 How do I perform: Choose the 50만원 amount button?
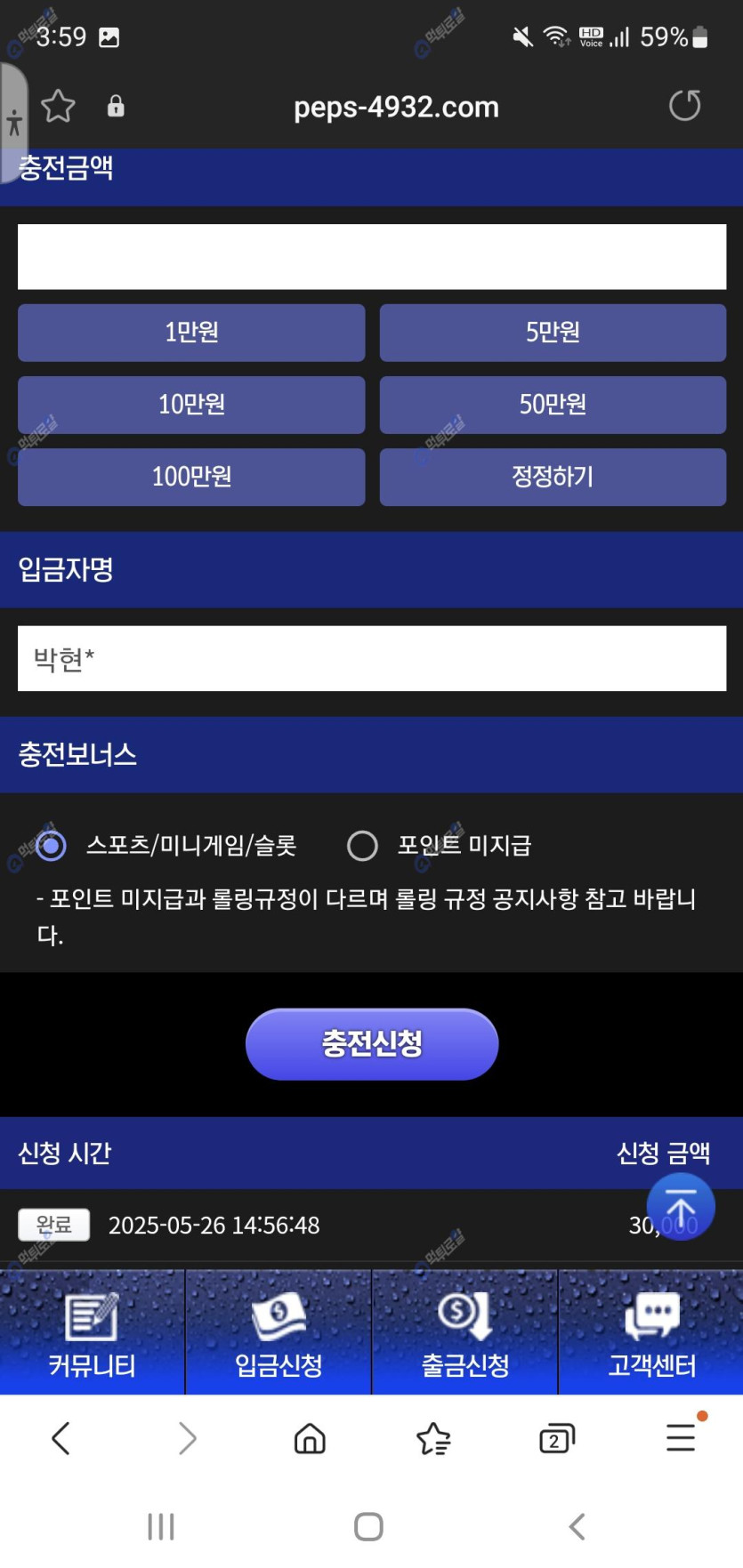(553, 405)
